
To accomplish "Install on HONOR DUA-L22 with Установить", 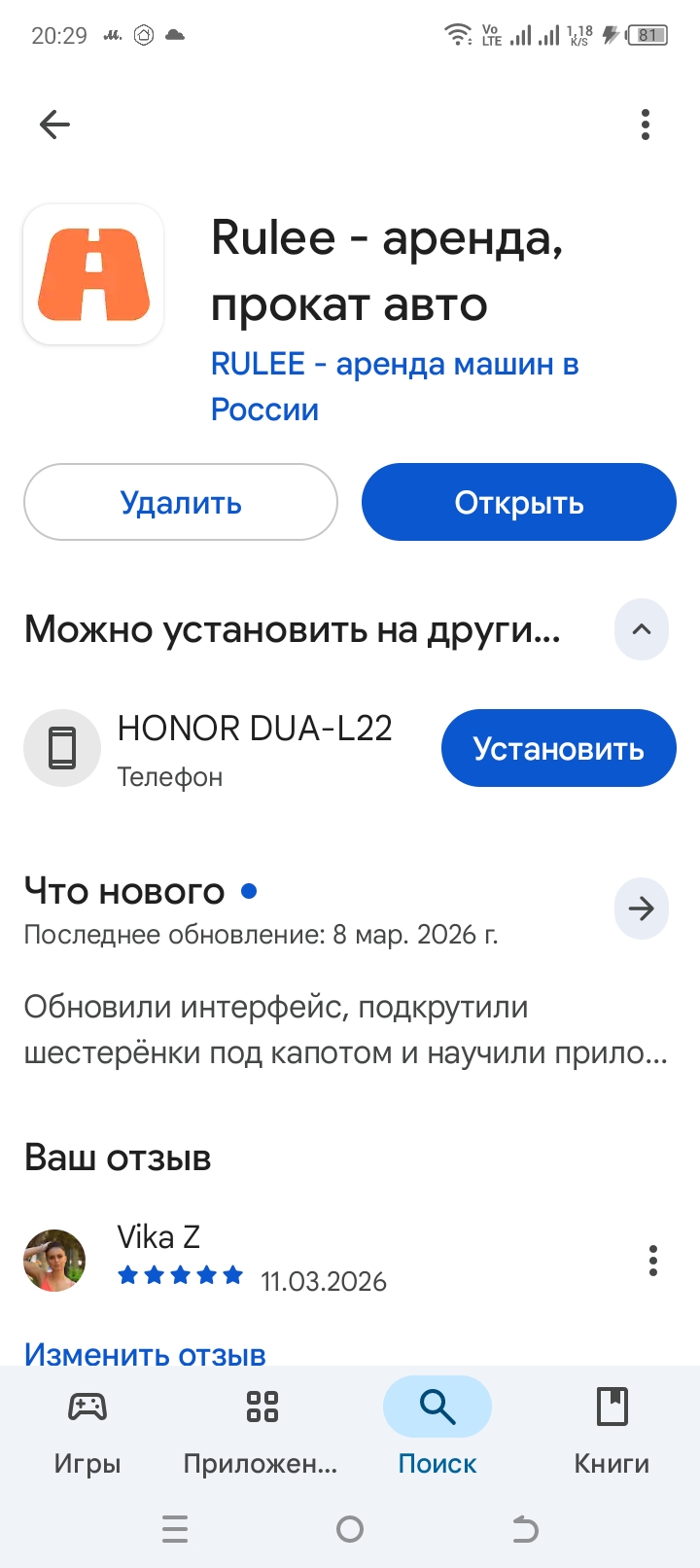I will pyautogui.click(x=558, y=748).
